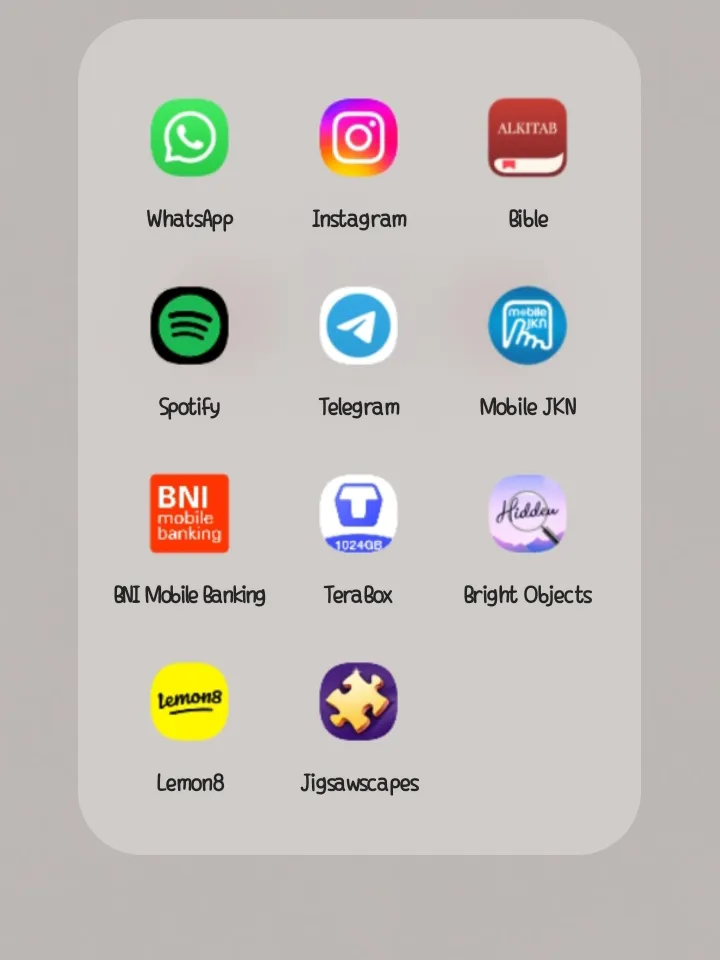Launch Lemon8

189,702
